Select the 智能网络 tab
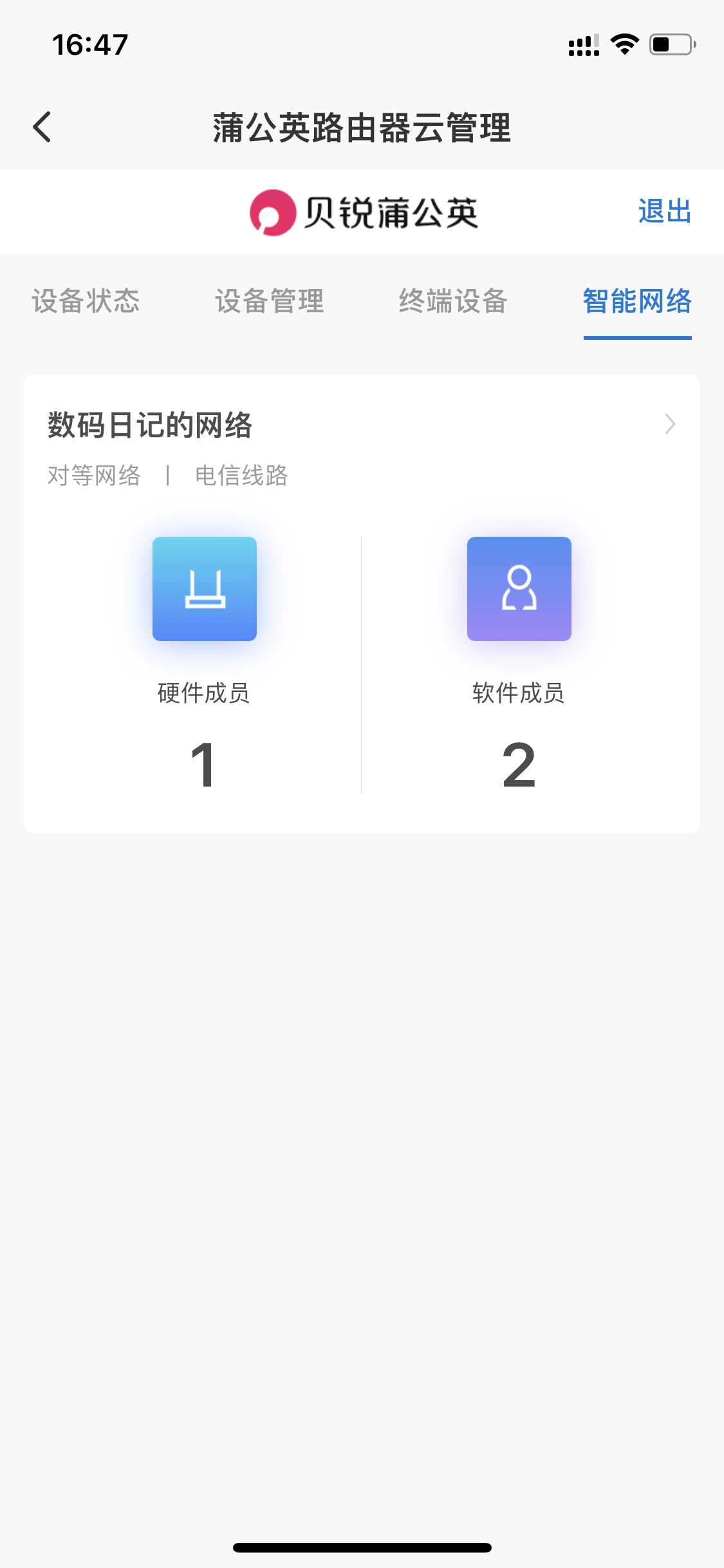The width and height of the screenshot is (724, 1568). point(637,301)
